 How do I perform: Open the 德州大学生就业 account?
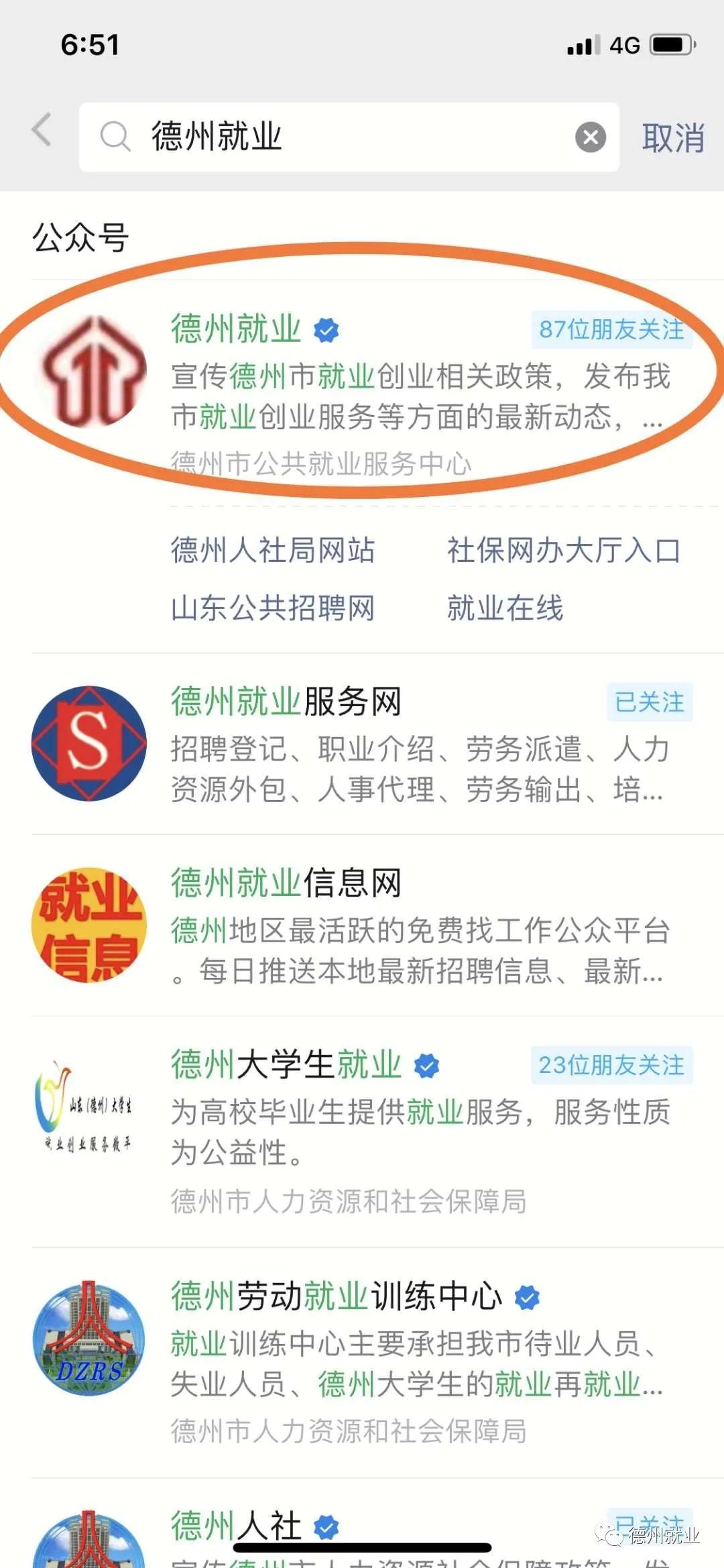[362, 1132]
